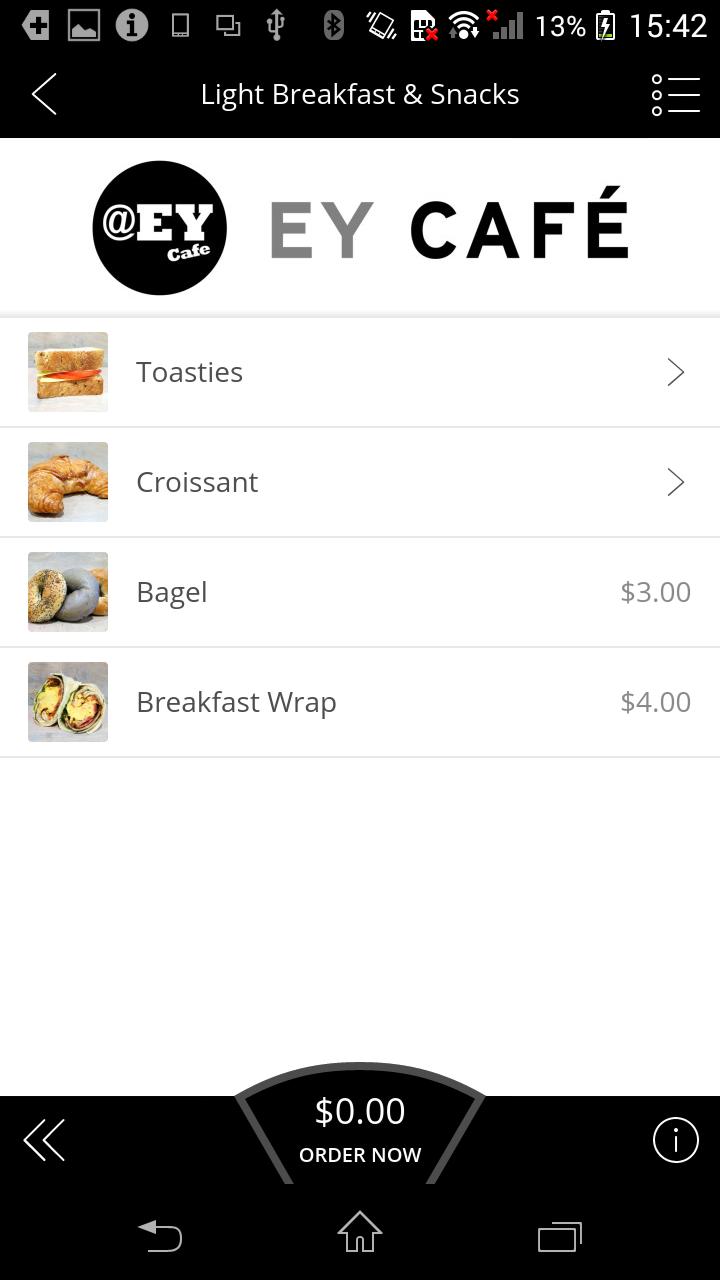Open the system recent apps
This screenshot has height=1280, width=720.
(560, 1236)
